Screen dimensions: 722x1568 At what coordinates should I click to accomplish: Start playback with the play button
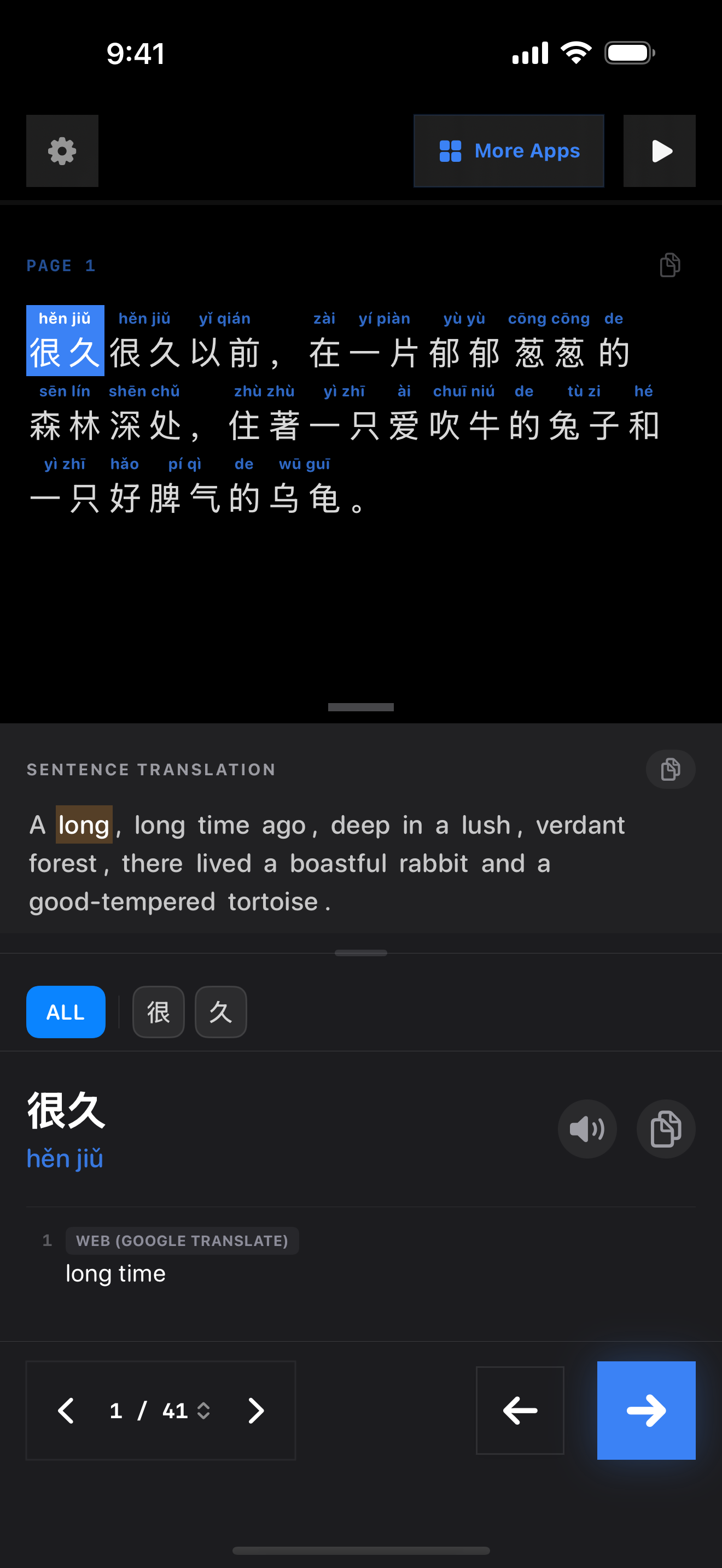(659, 151)
